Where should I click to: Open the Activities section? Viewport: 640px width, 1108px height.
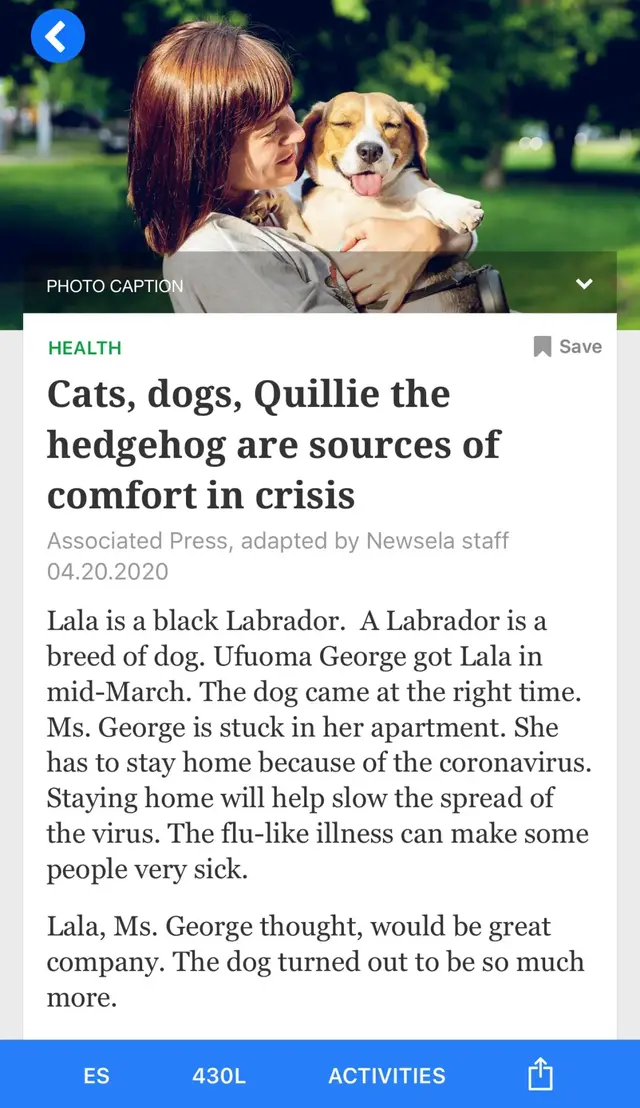[387, 1076]
